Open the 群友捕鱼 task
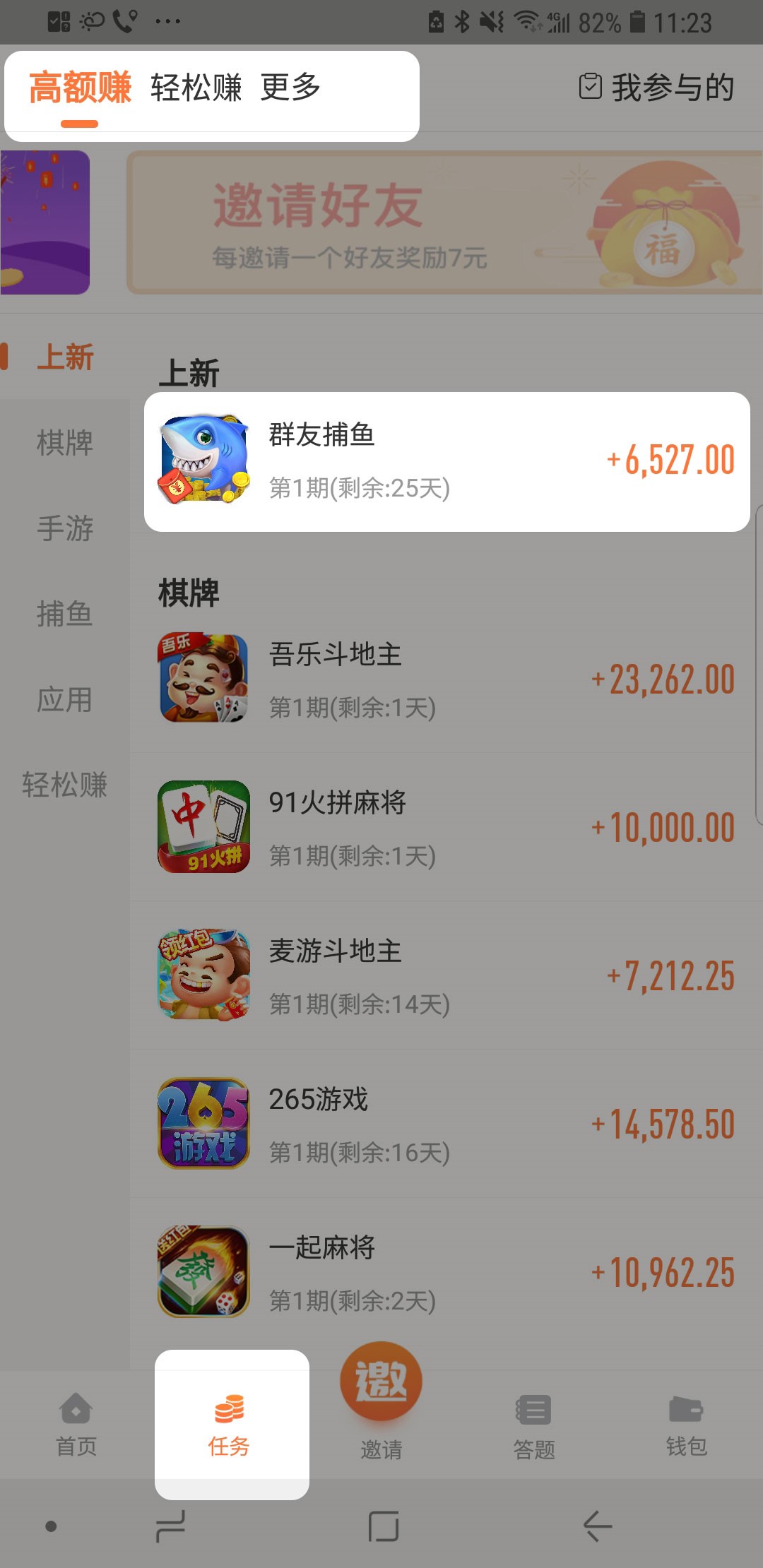Screen dimensions: 763x1568 (446, 461)
